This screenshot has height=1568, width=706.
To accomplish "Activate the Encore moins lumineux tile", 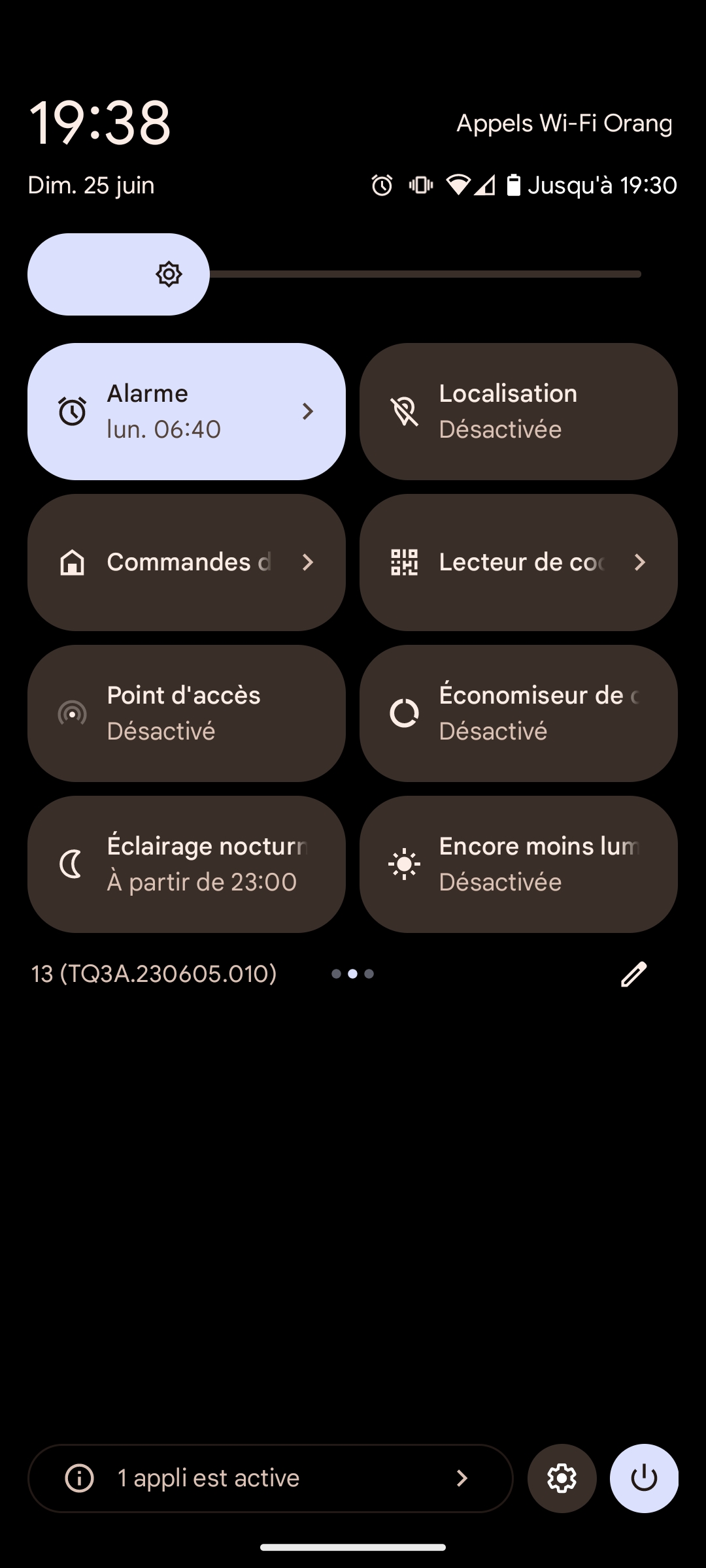I will (x=518, y=864).
